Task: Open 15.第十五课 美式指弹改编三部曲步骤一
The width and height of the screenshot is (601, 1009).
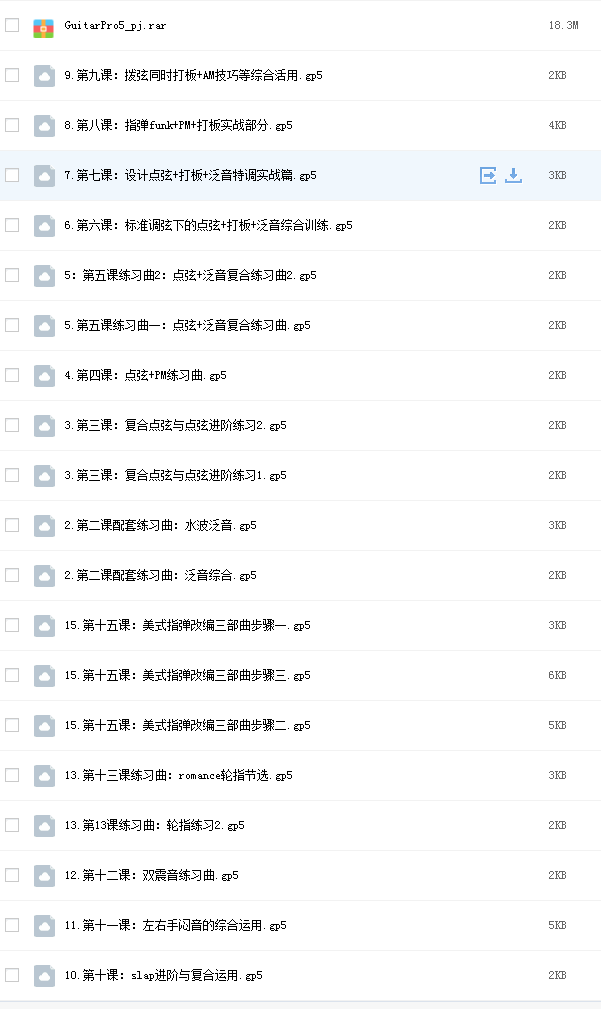Action: point(187,625)
